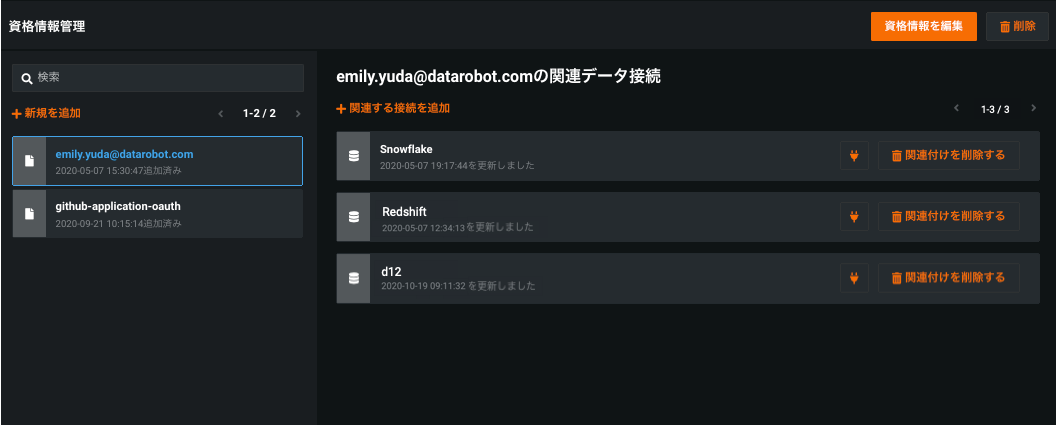
Task: Tap the plug icon on d12 row
Action: click(x=854, y=277)
